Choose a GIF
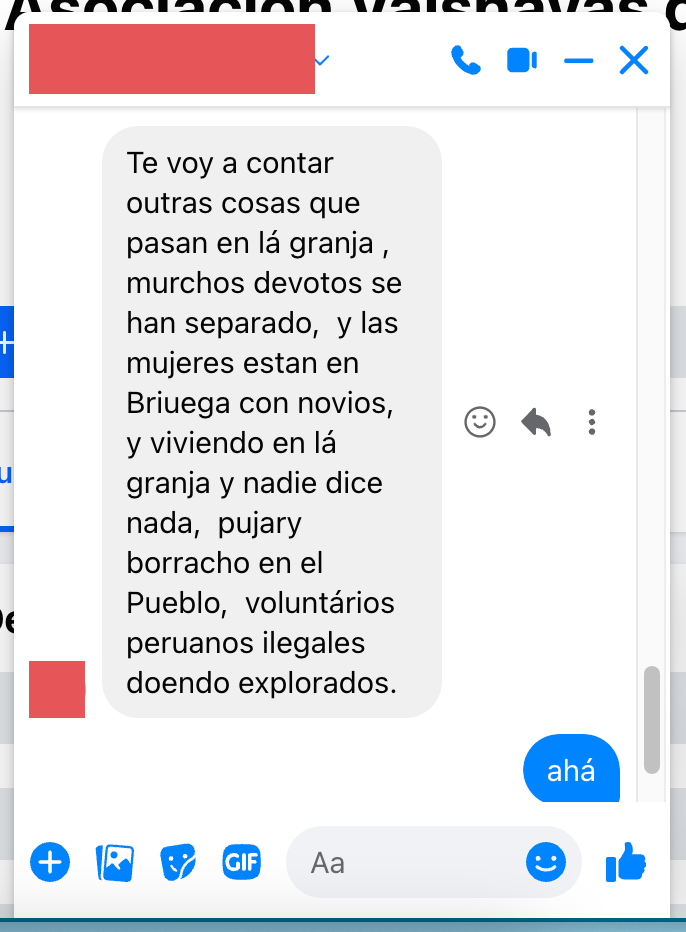Image resolution: width=686 pixels, height=932 pixels. click(242, 861)
